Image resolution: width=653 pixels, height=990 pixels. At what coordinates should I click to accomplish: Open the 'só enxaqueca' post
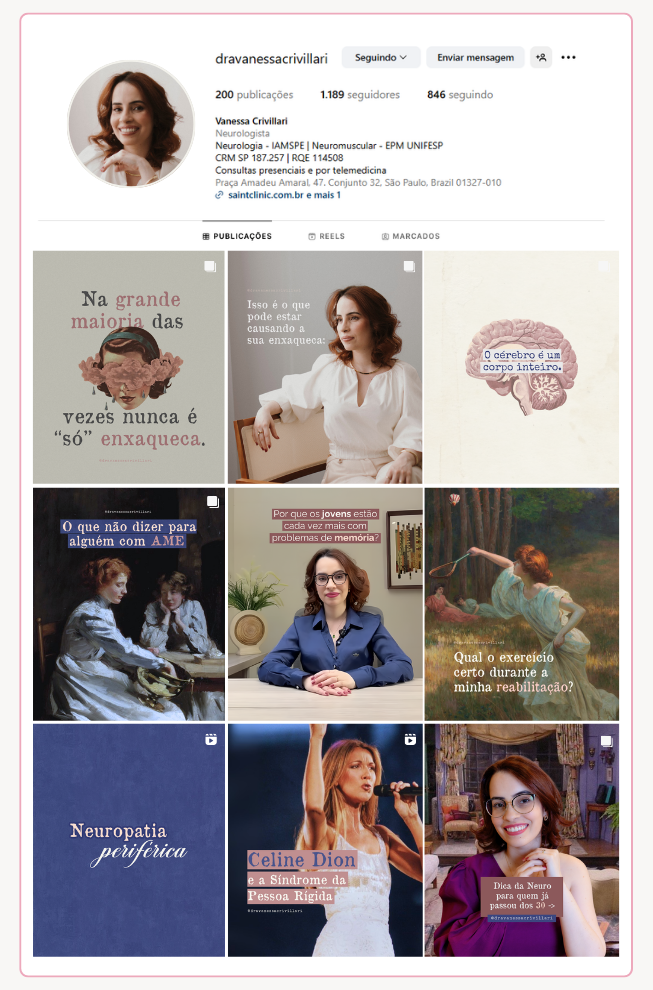point(129,367)
